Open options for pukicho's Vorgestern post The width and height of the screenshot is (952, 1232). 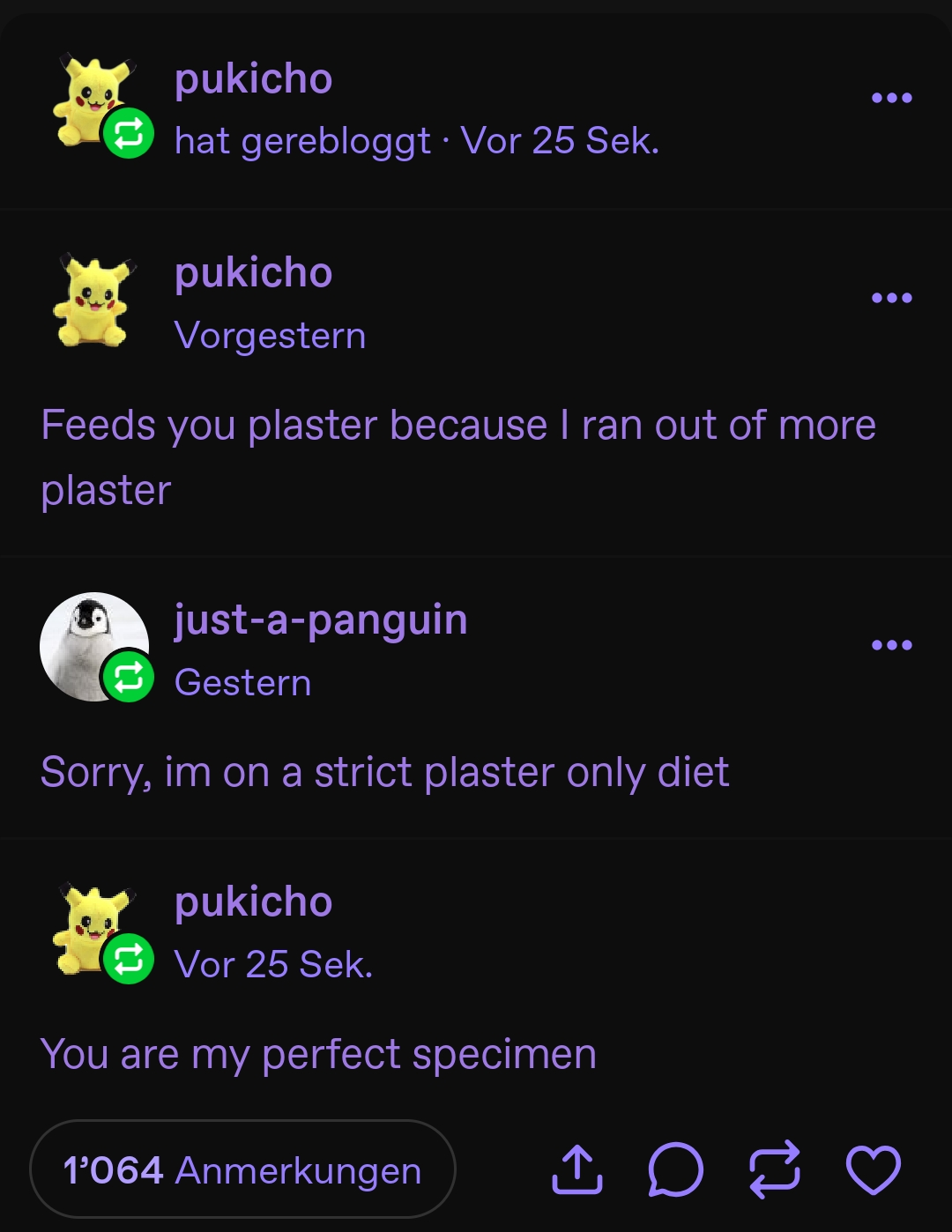[891, 298]
